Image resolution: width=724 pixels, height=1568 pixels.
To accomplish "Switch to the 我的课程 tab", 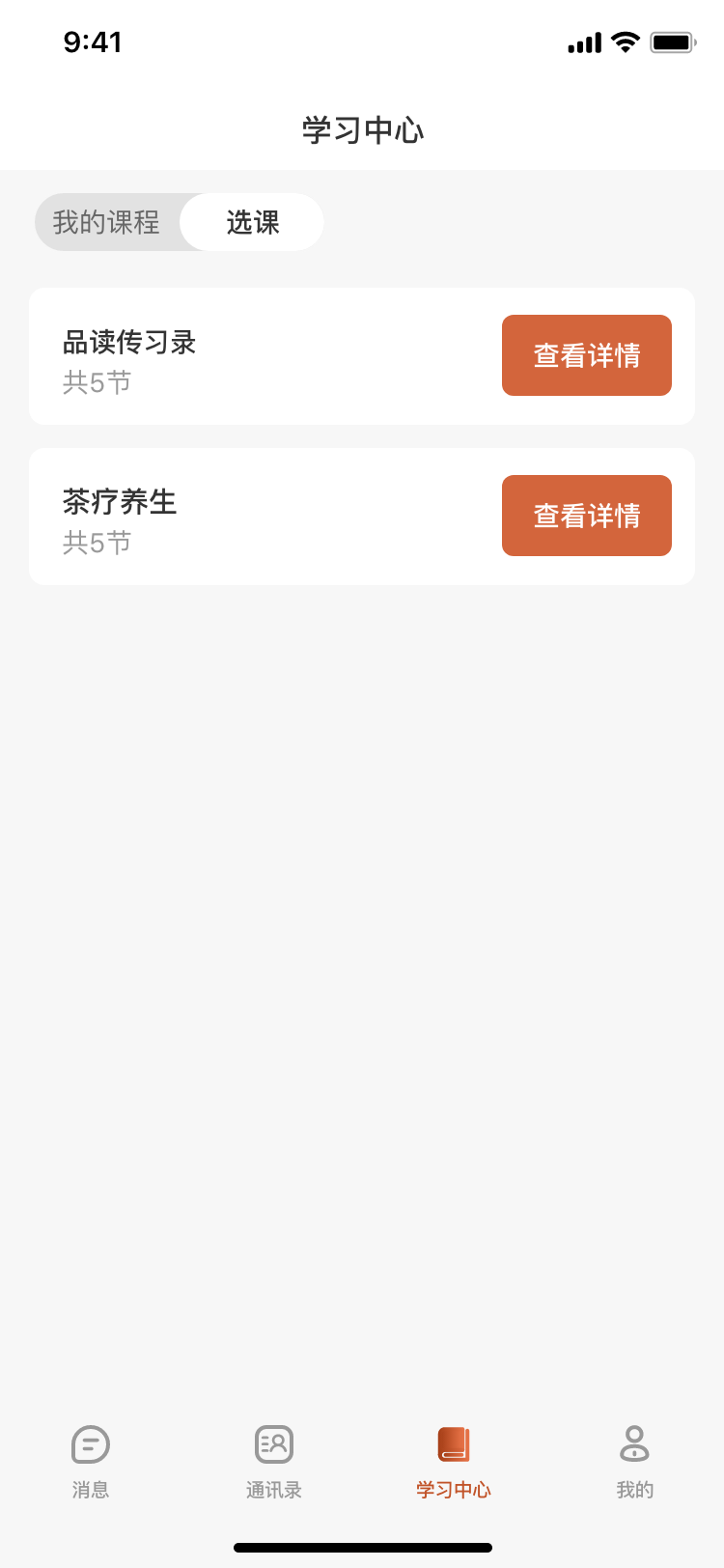I will tap(106, 222).
